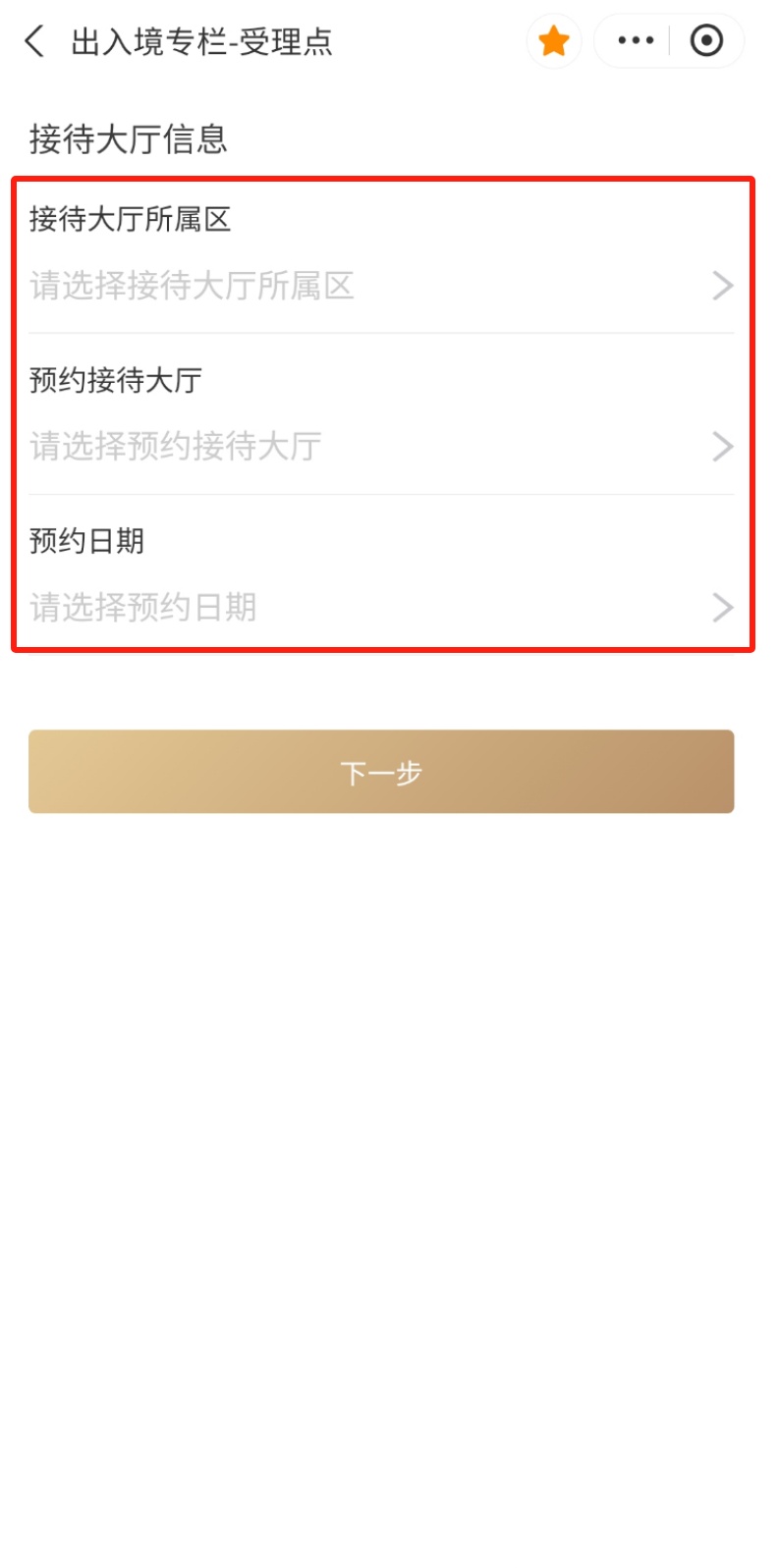Close the mini program via circle icon
This screenshot has height=1568, width=779.
(x=706, y=41)
